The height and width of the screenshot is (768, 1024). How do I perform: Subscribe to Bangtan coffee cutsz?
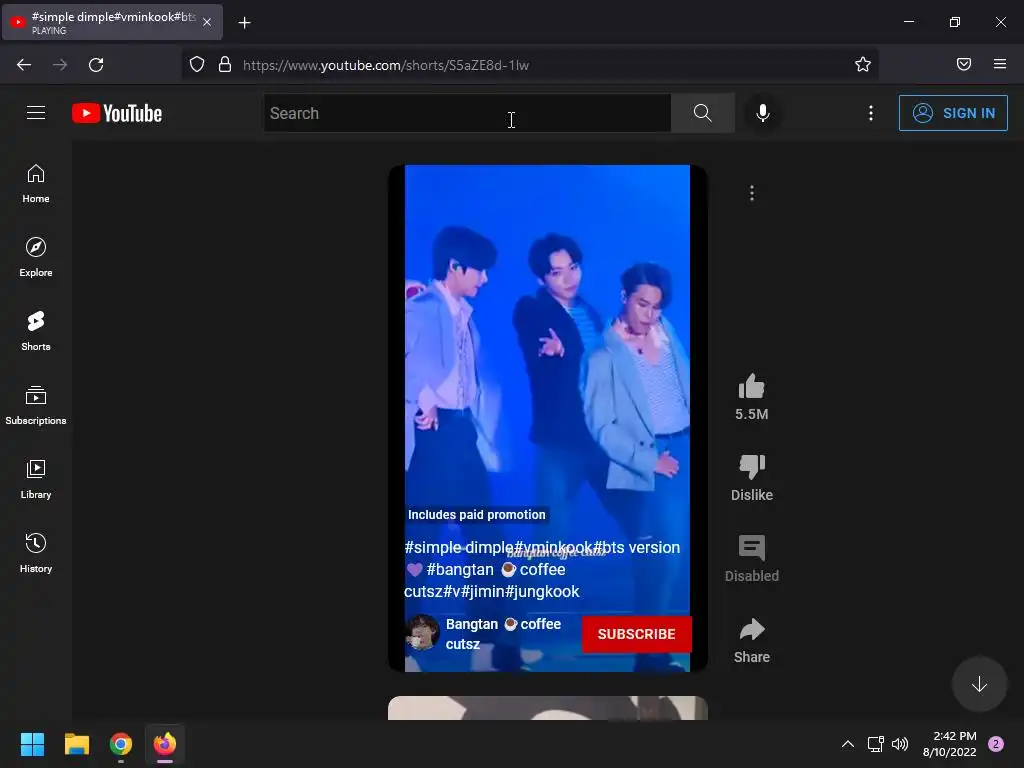[x=636, y=634]
